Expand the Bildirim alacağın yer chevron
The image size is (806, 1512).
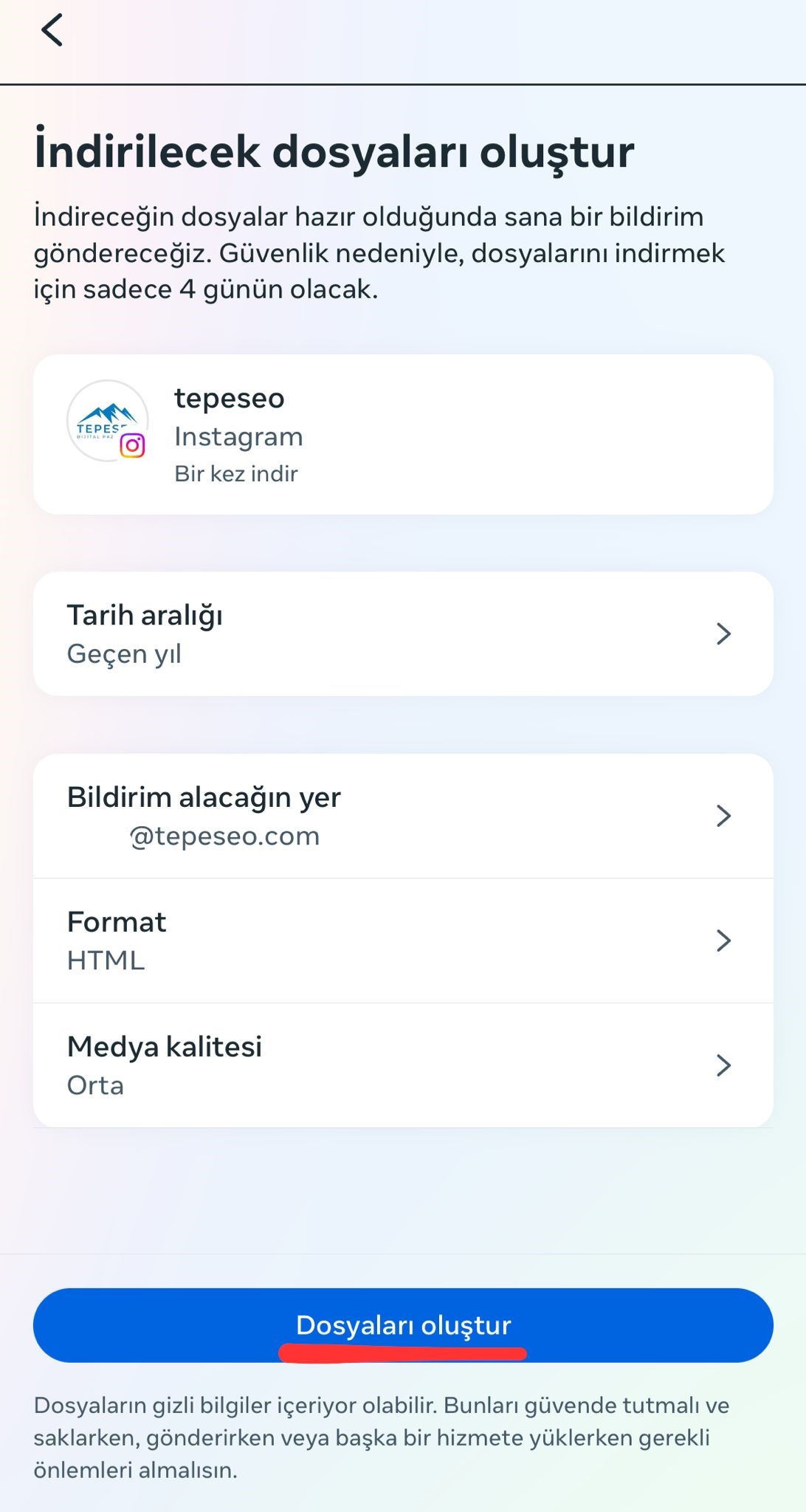[724, 815]
